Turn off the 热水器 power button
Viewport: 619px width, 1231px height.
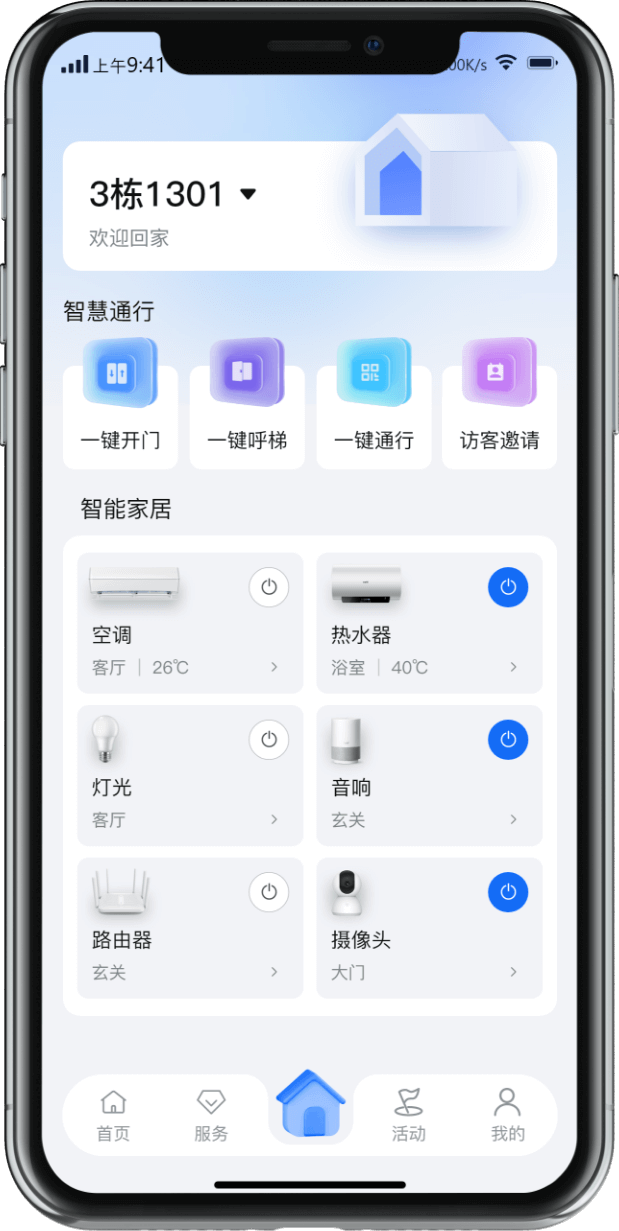[508, 587]
